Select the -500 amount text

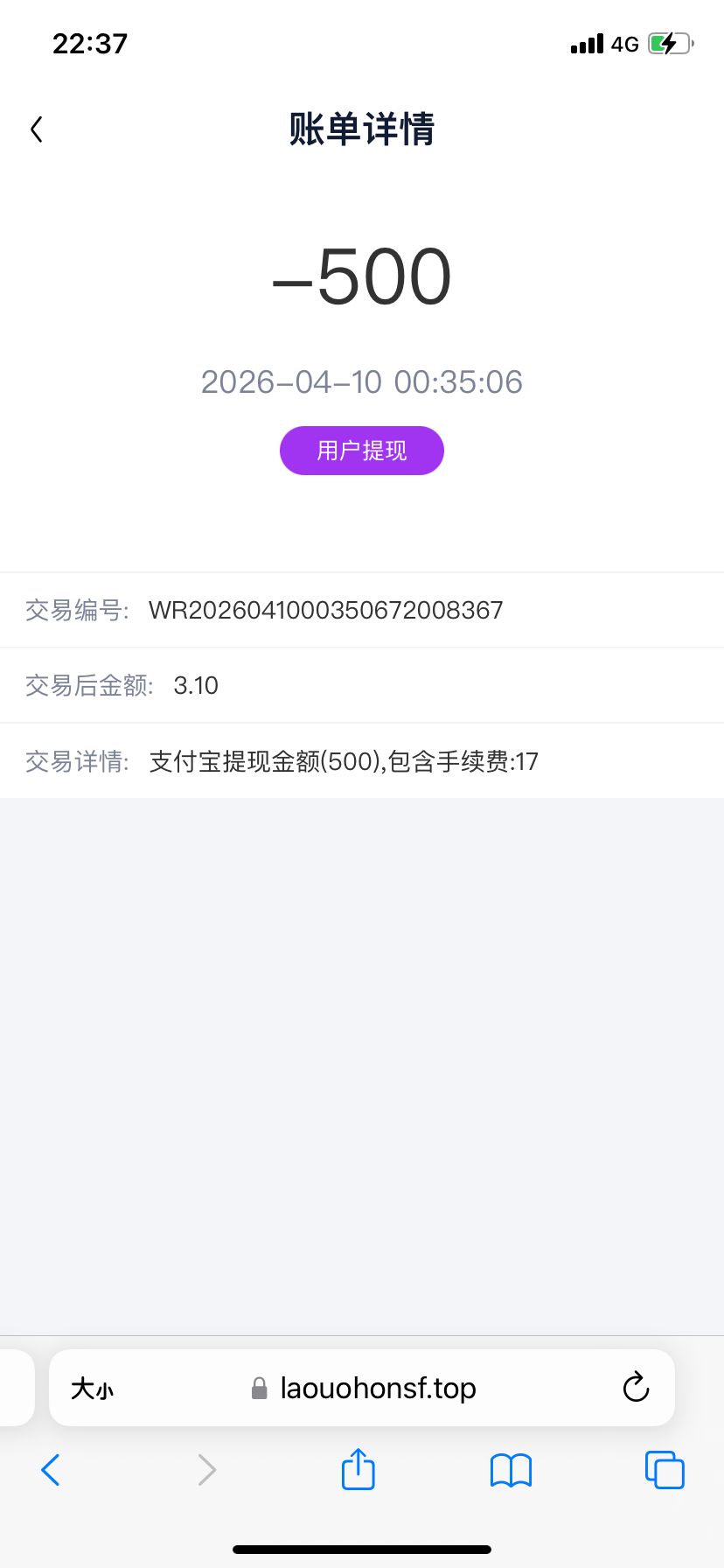coord(361,275)
